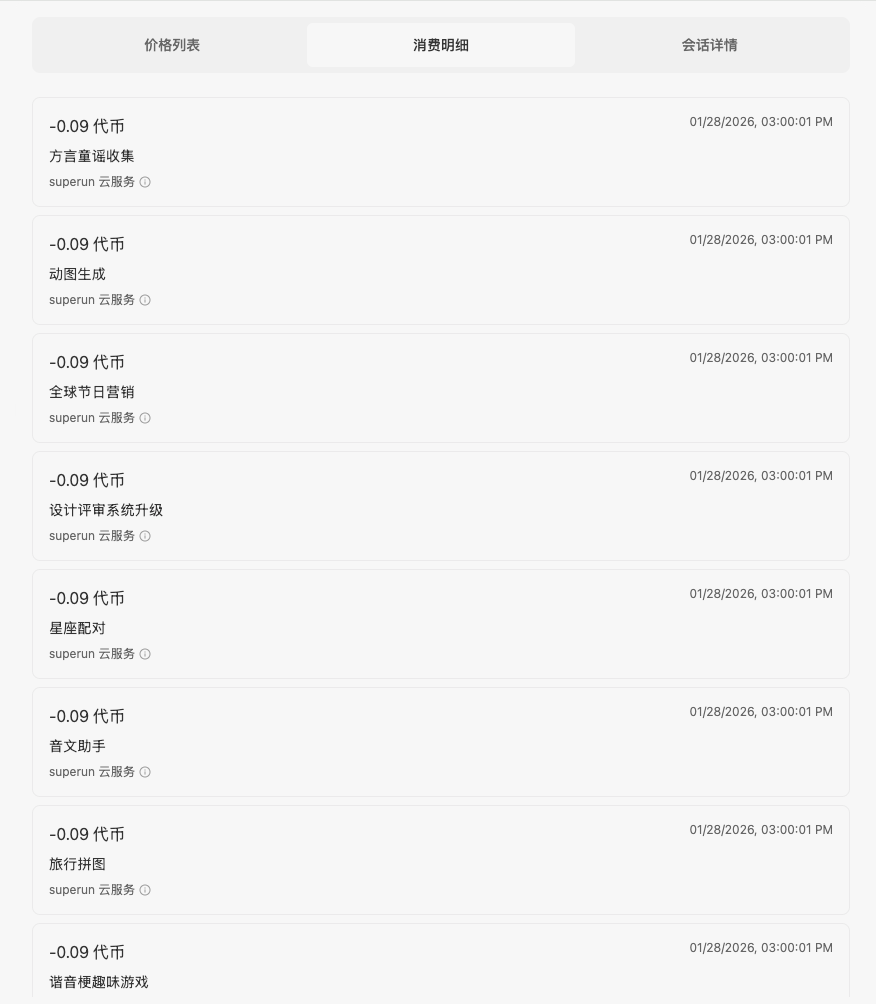Tap the info icon under 音文助手
876x1004 pixels.
pyautogui.click(x=145, y=772)
